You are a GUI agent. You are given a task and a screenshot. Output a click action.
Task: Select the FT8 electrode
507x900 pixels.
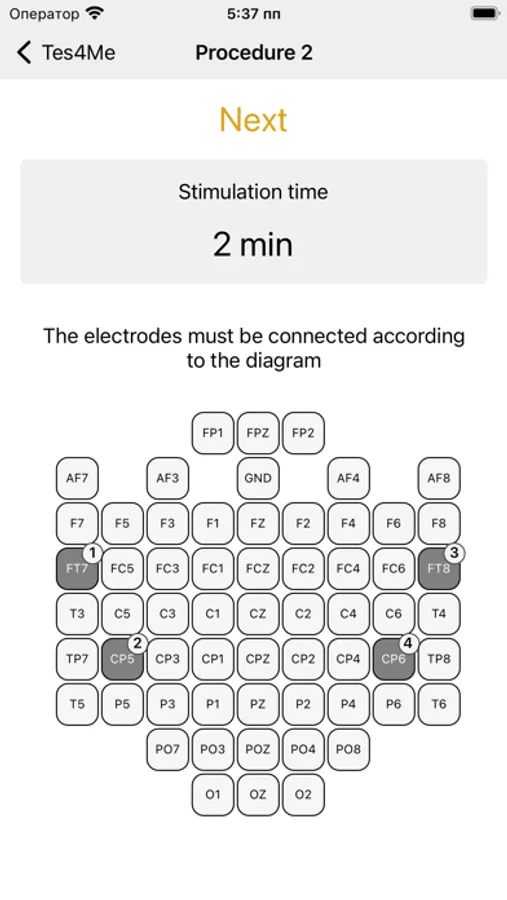(x=439, y=568)
